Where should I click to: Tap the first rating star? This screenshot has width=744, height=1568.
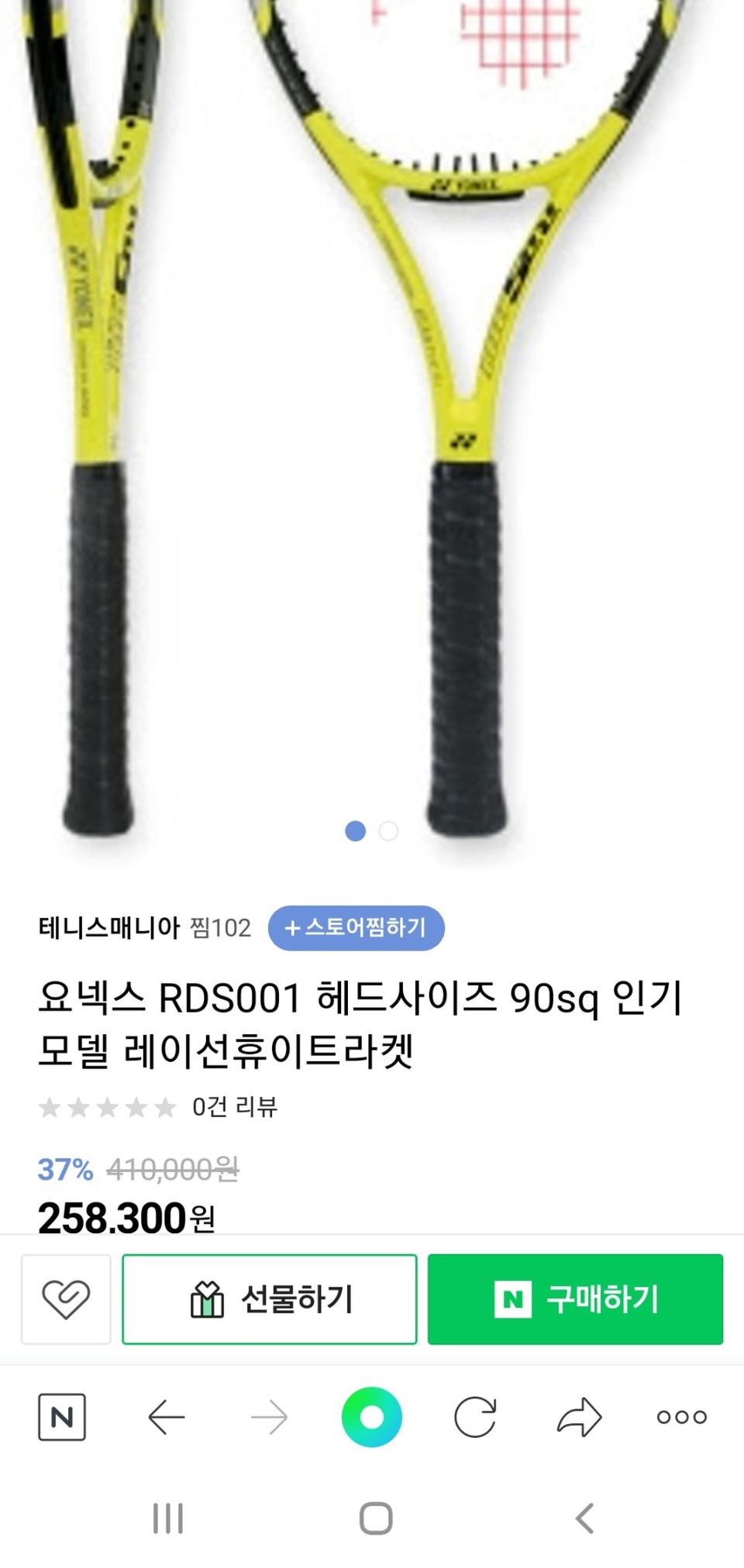50,1108
